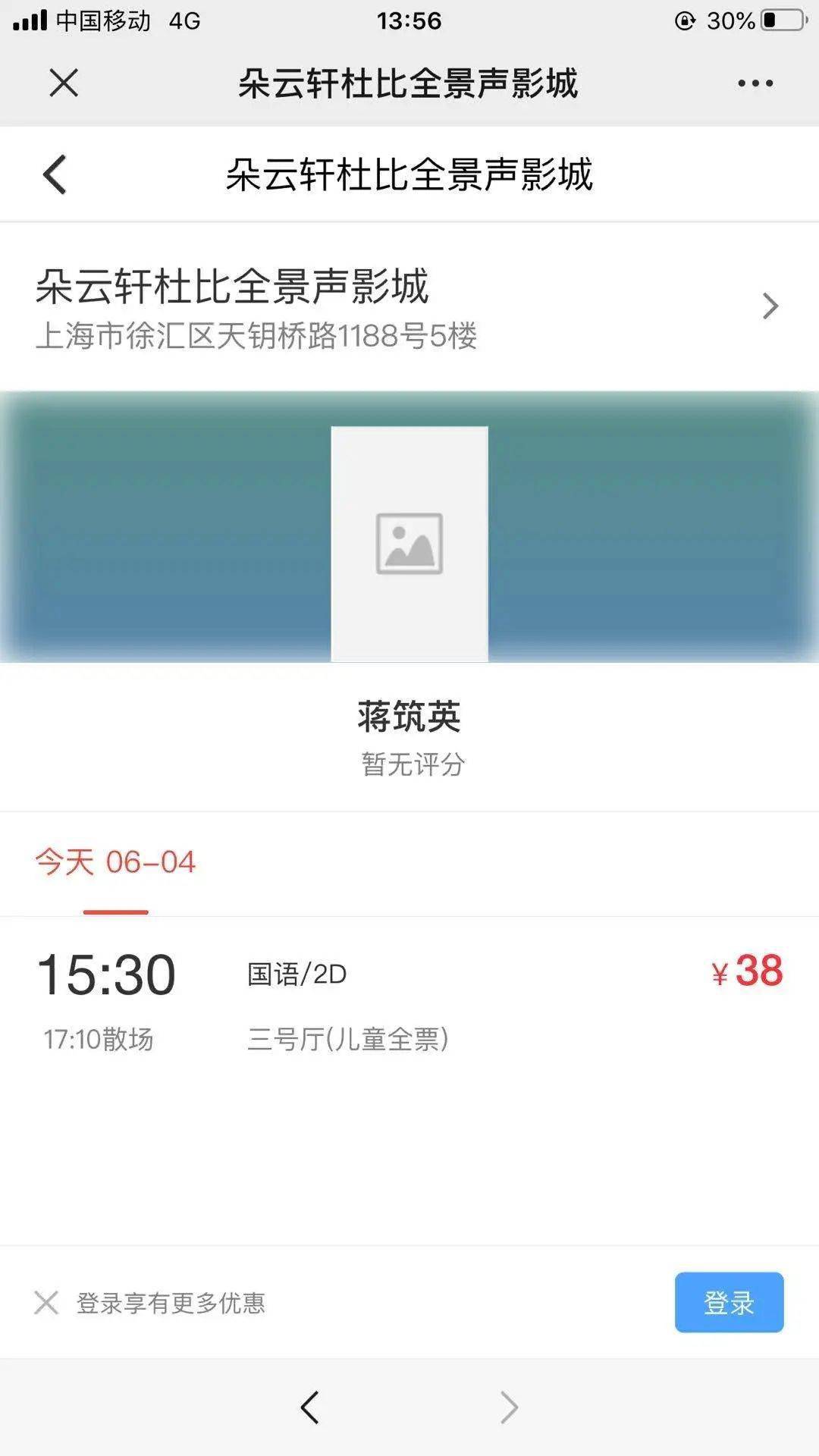Close the page with the X icon
This screenshot has height=1456, width=819.
pyautogui.click(x=64, y=83)
